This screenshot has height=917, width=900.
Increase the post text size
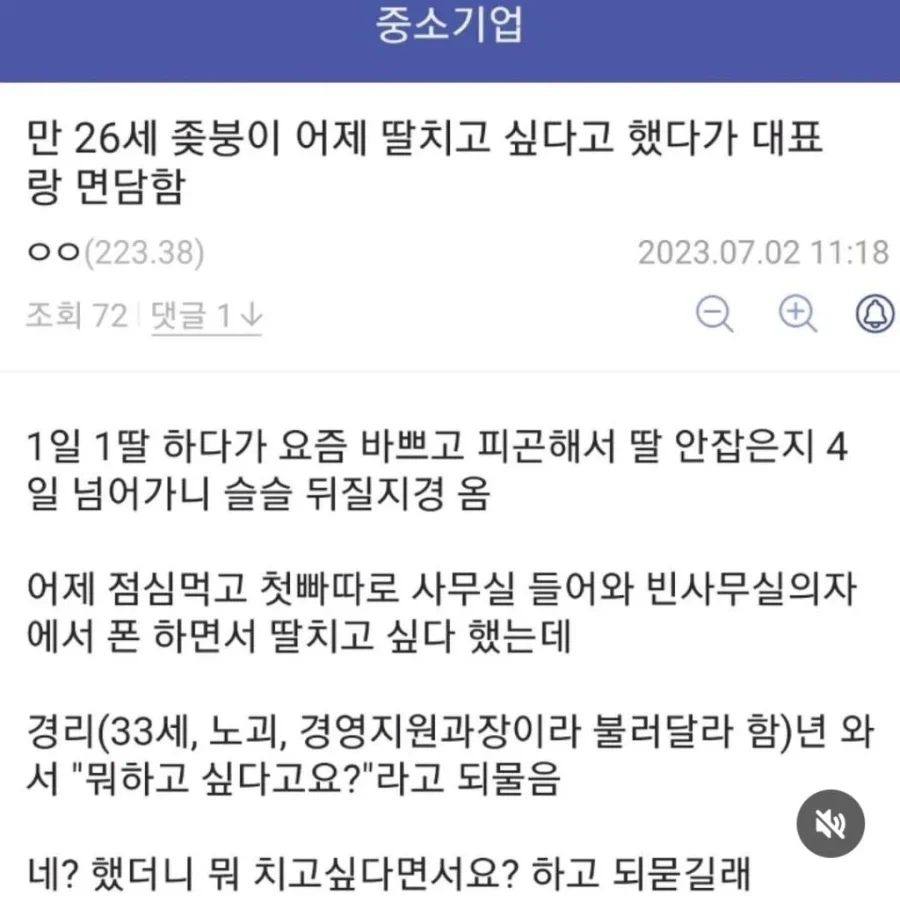797,314
